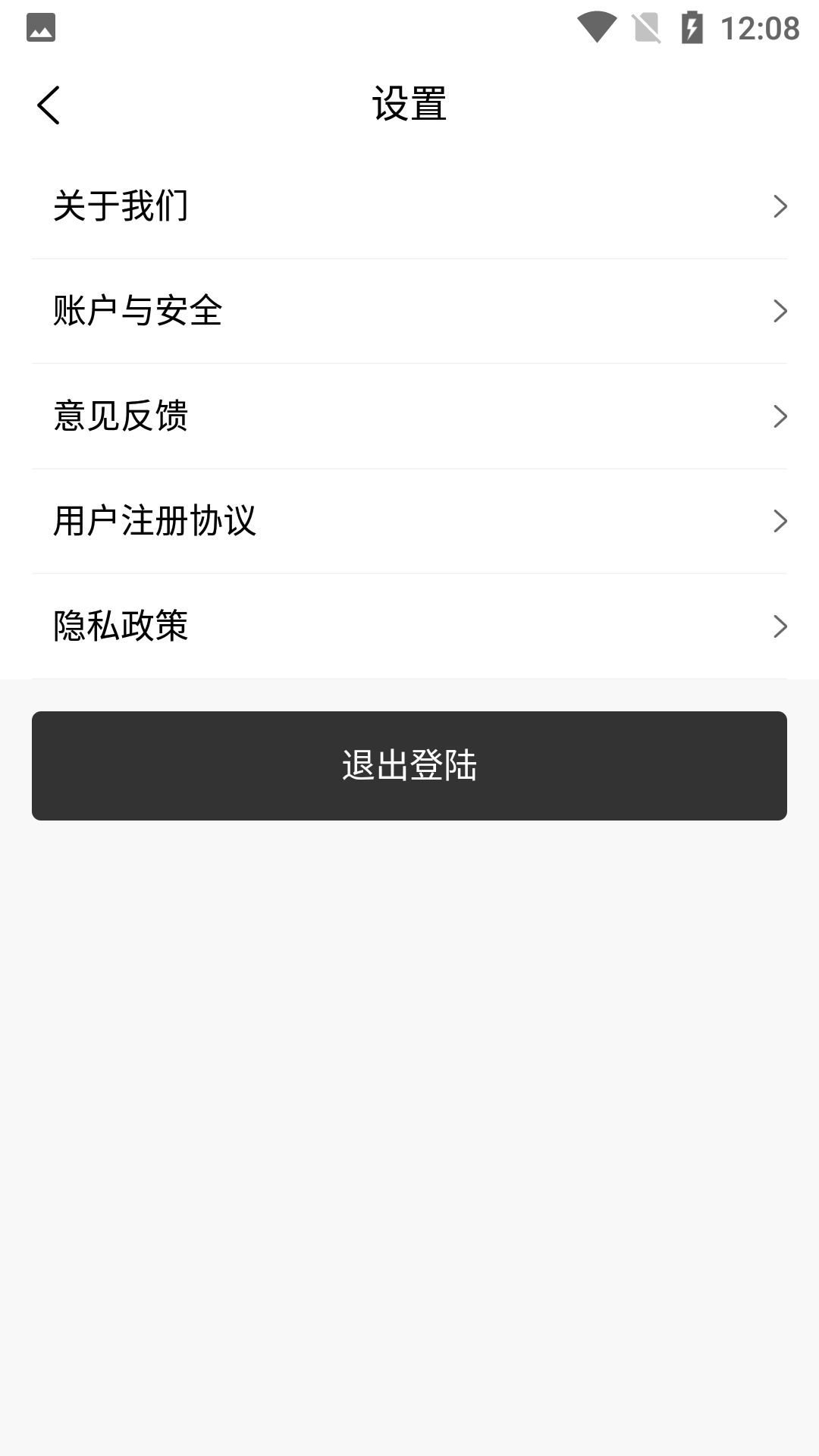
Task: Tap the screenshot notification icon top-left
Action: [40, 25]
